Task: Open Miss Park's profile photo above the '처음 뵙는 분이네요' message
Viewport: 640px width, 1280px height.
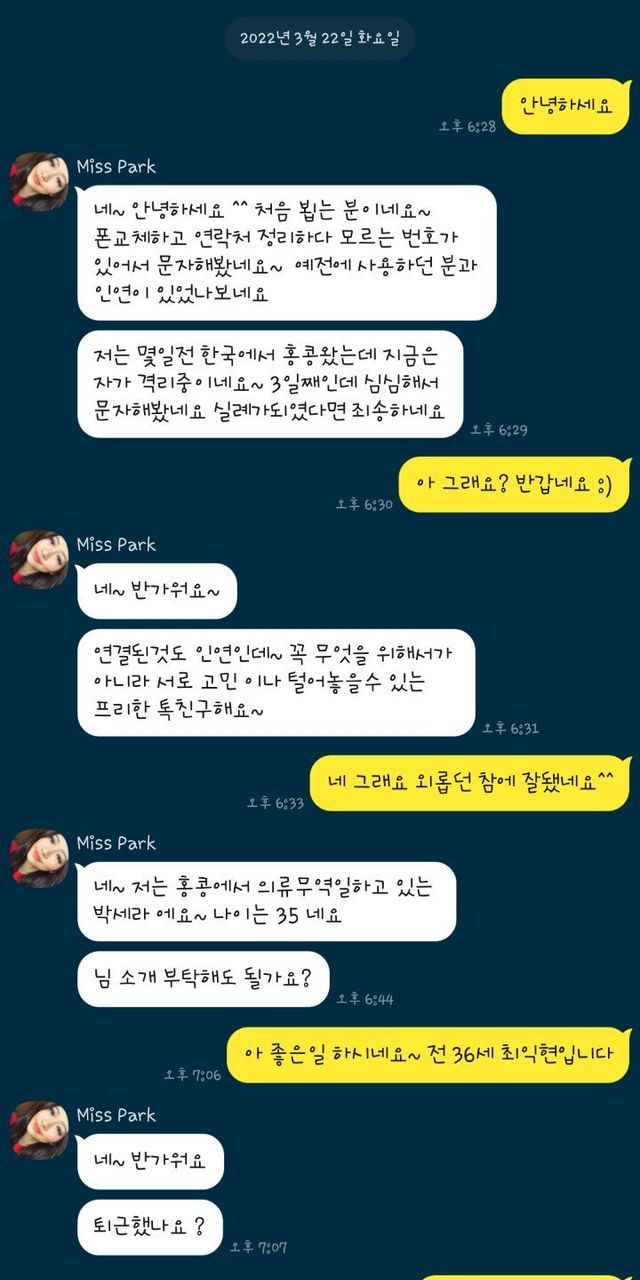Action: (x=39, y=181)
